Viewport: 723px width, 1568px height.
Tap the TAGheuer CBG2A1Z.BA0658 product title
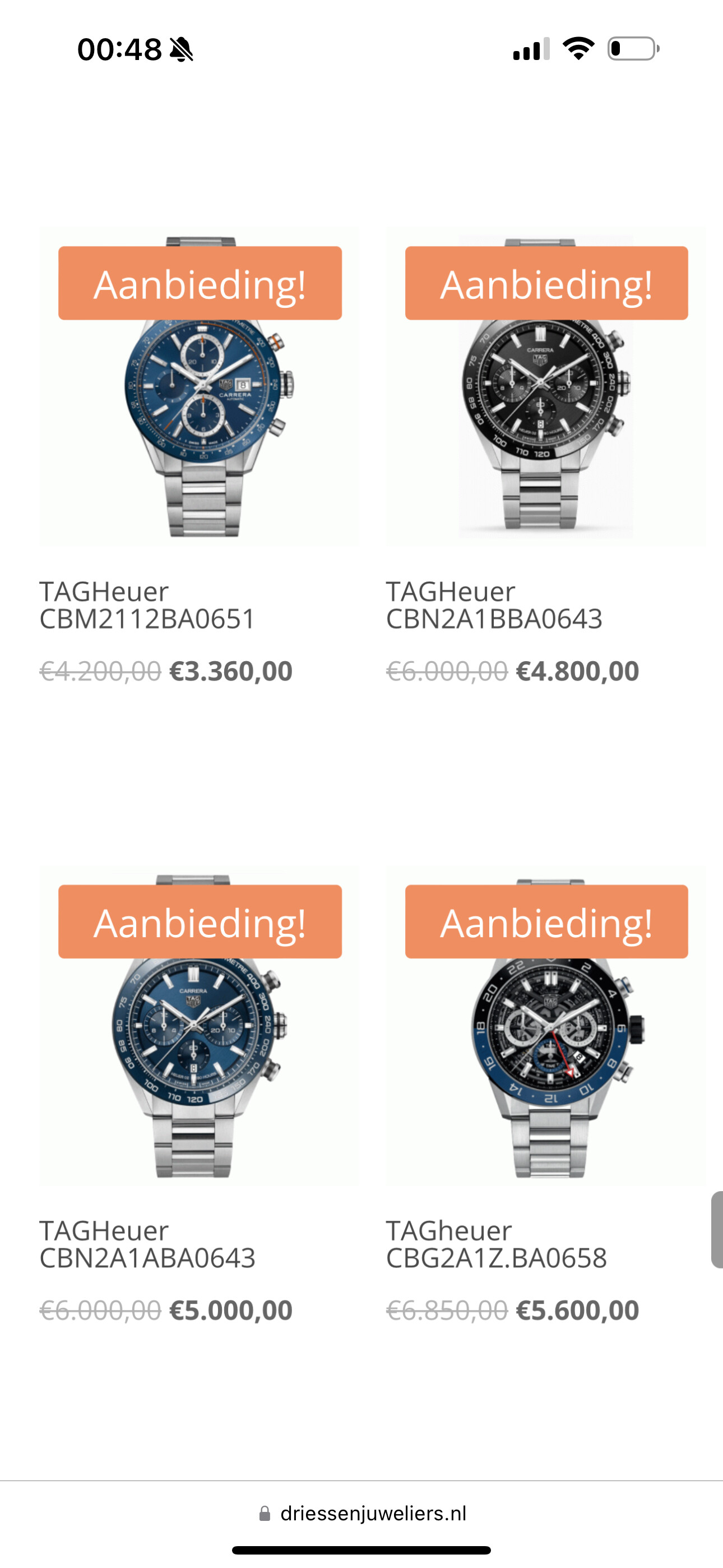497,1244
